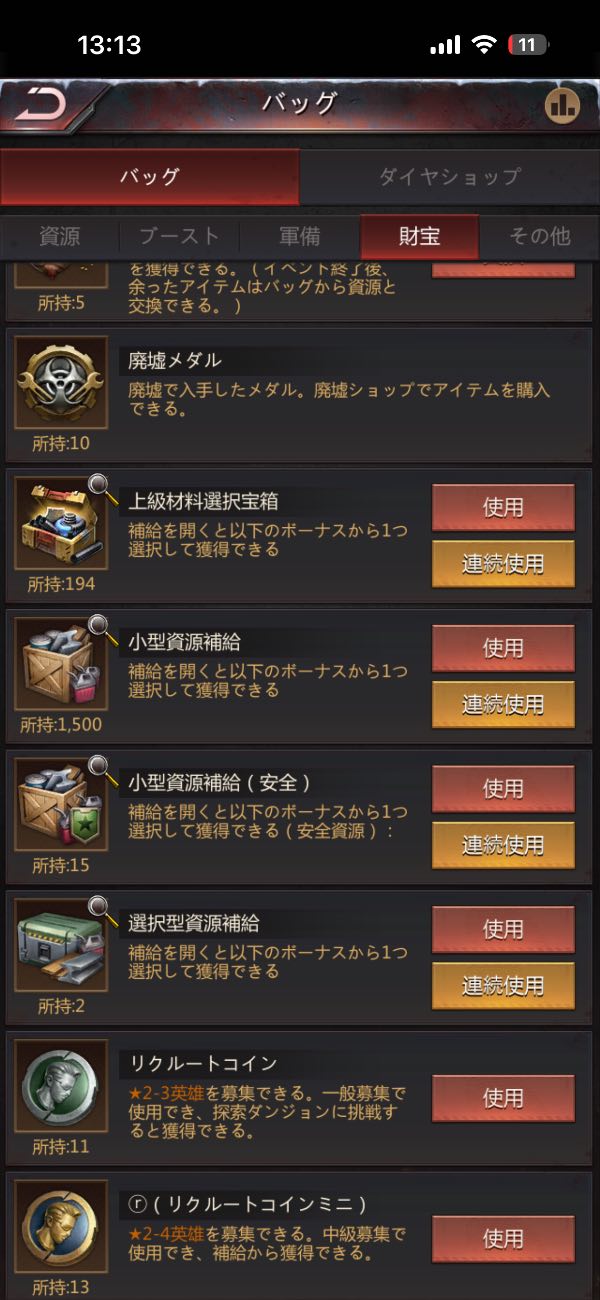This screenshot has width=600, height=1300.
Task: Select the その他 category tab
Action: click(539, 237)
